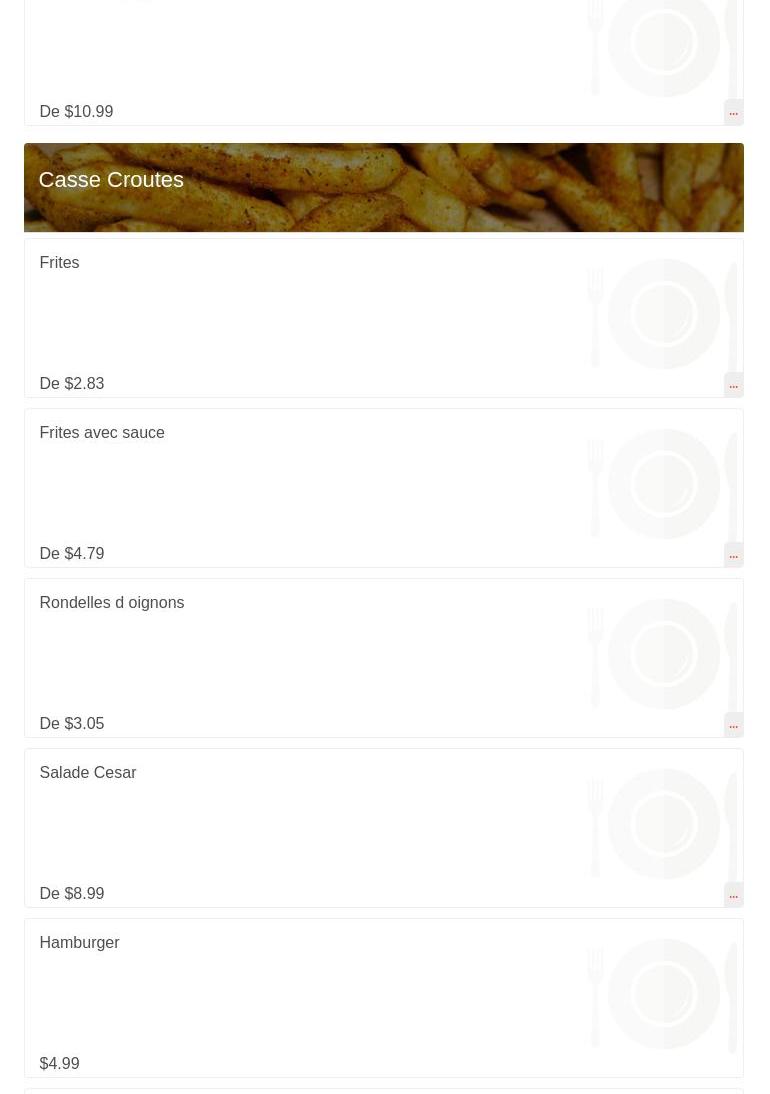Show more options for Frites avec sauce
The height and width of the screenshot is (1094, 770).
coord(733,554)
